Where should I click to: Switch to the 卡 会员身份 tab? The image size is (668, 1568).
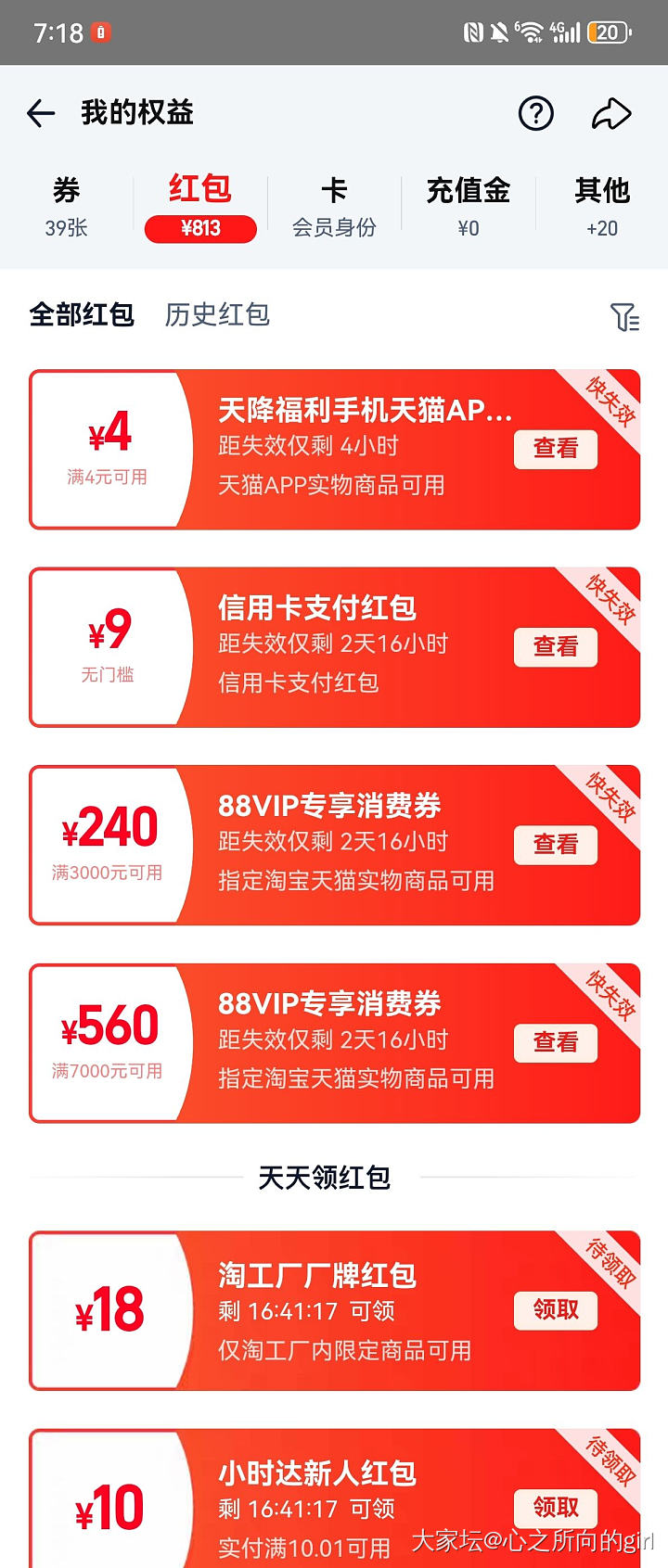[334, 207]
